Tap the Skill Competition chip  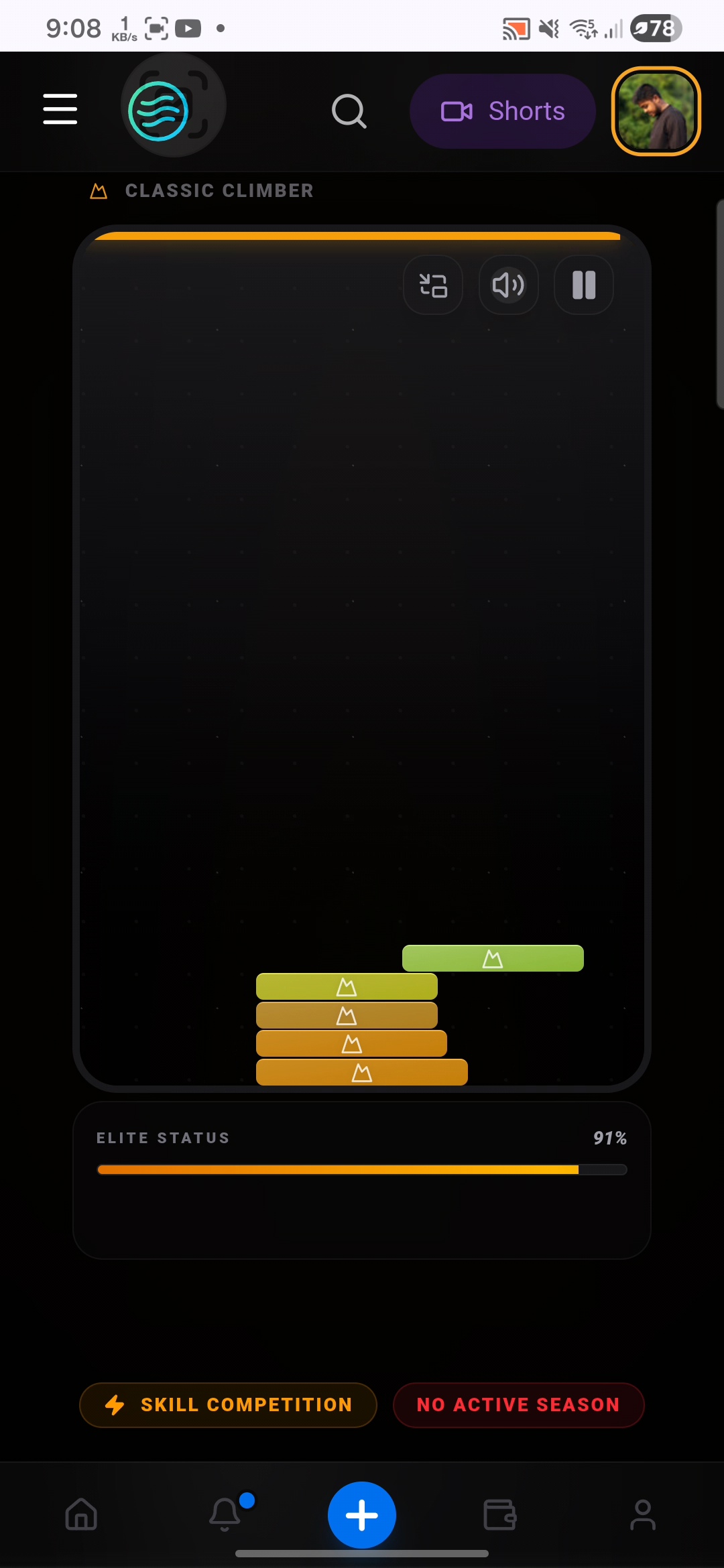(x=228, y=1404)
